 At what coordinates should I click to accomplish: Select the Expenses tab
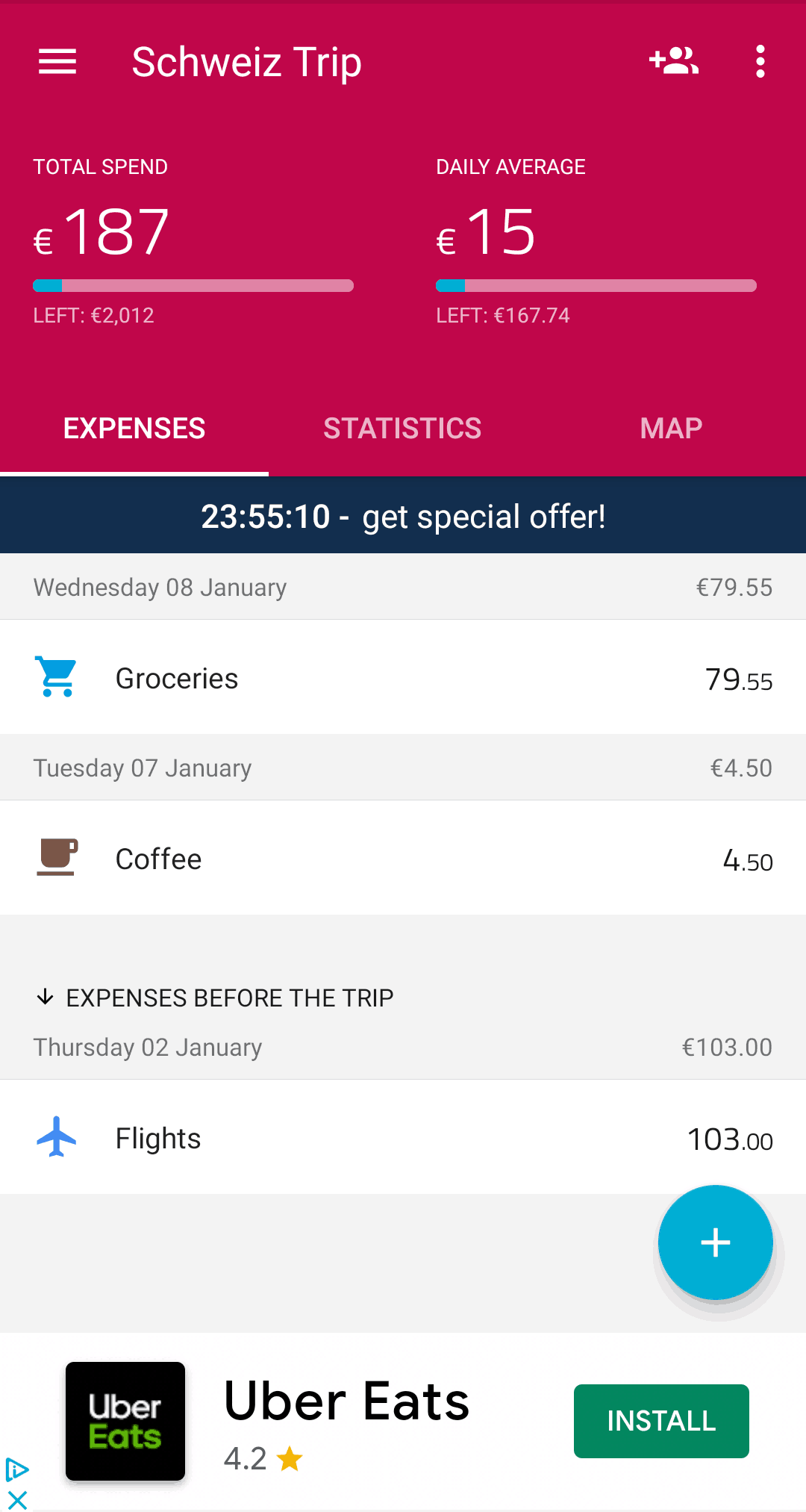[x=134, y=429]
